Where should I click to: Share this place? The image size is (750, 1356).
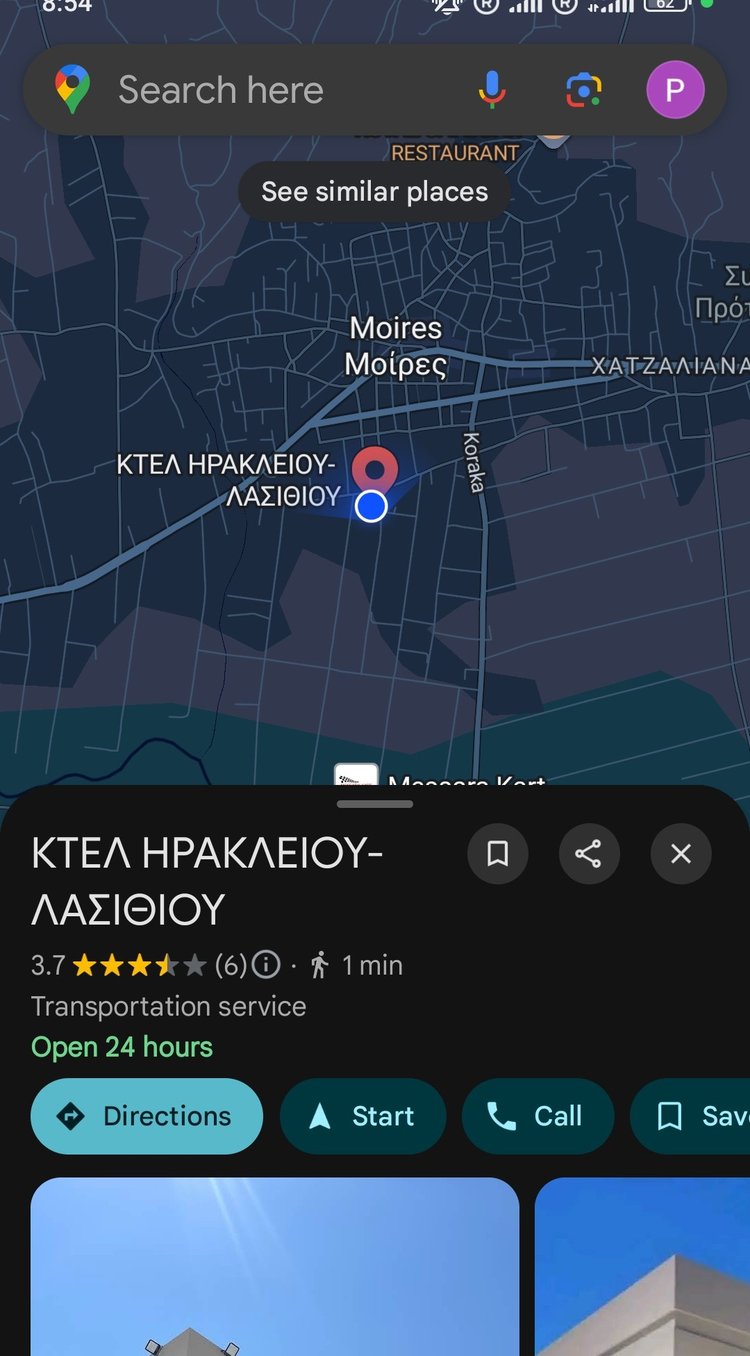pos(588,853)
